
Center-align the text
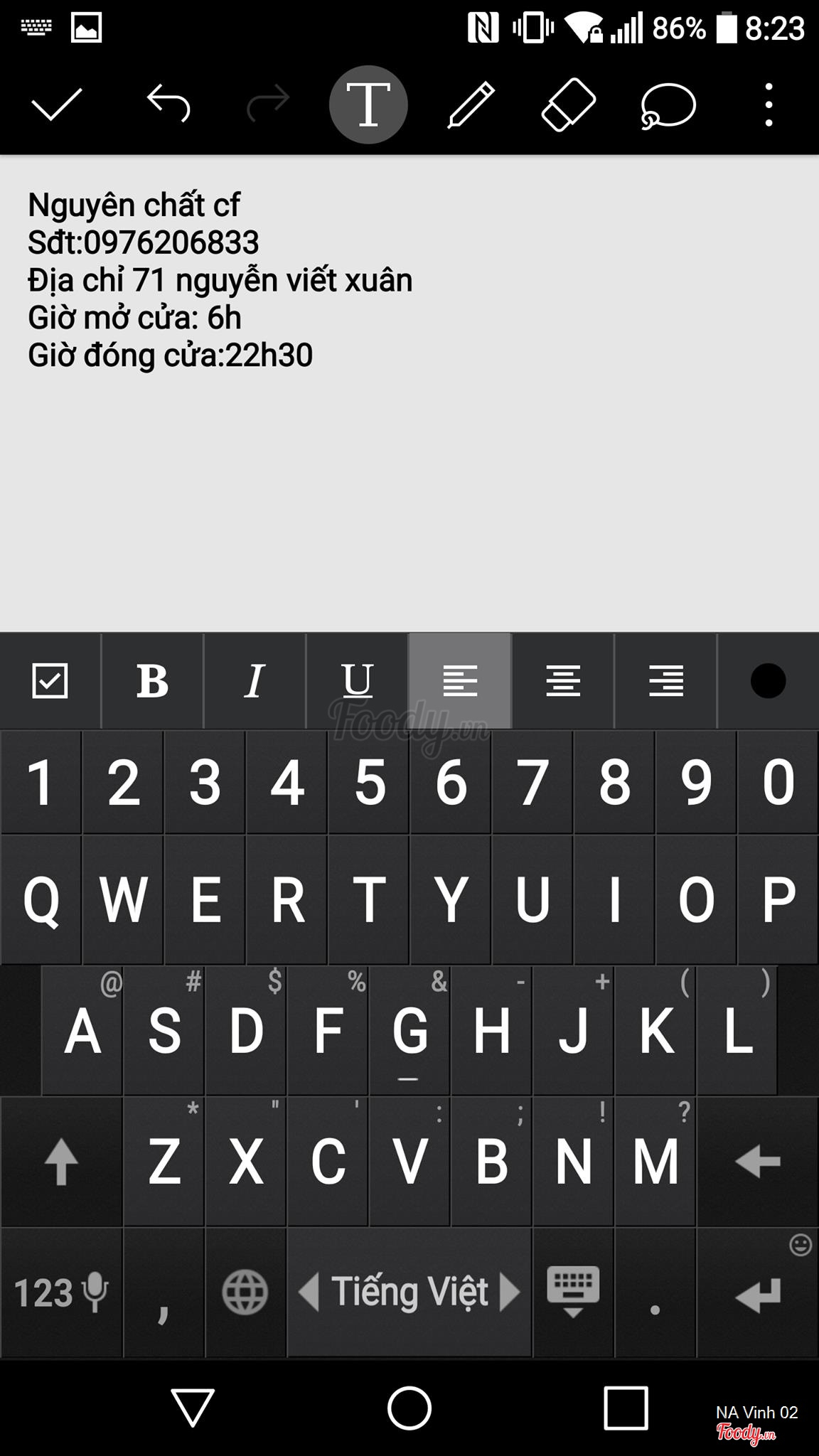click(x=563, y=681)
